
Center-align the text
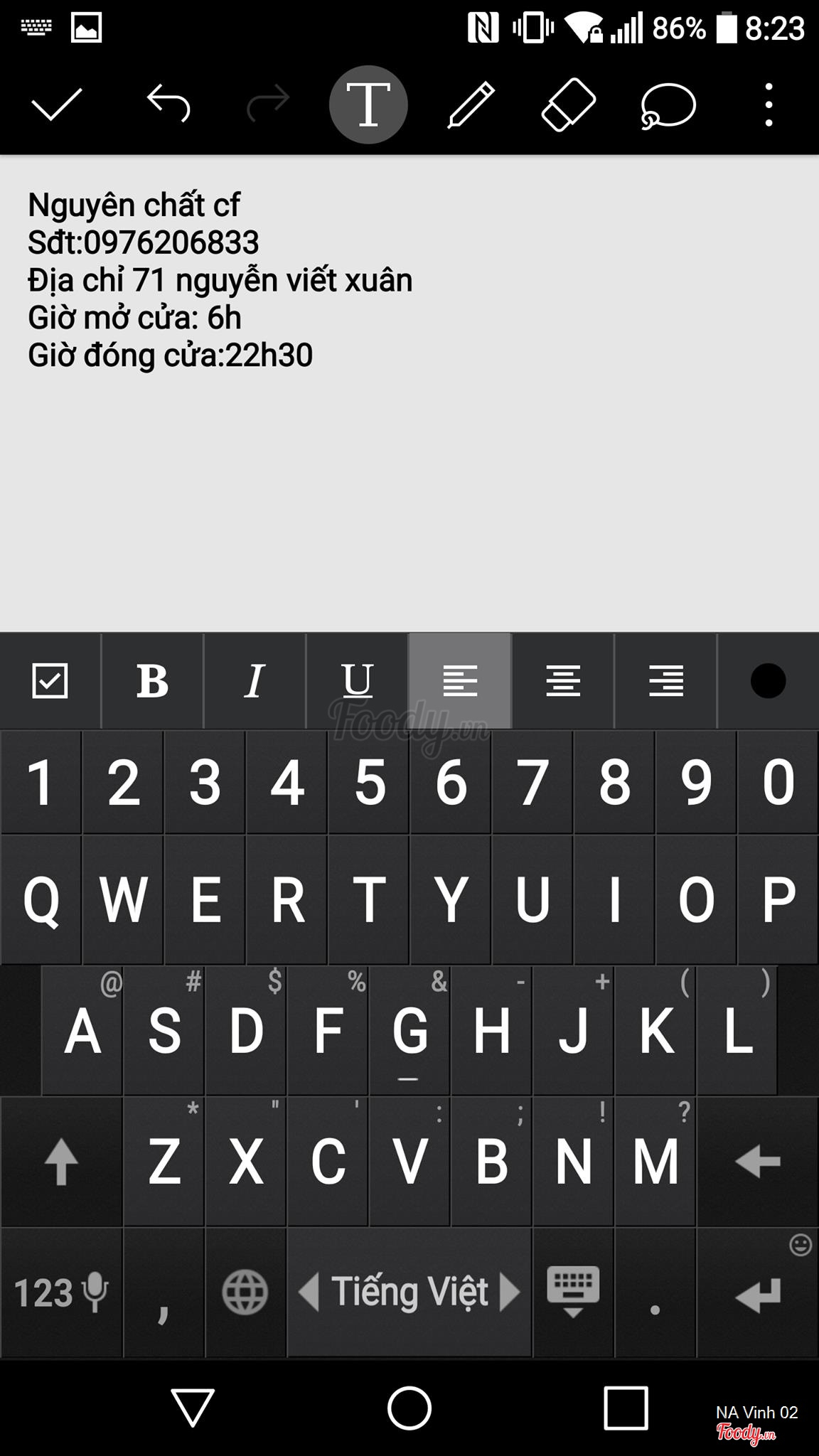click(x=563, y=681)
